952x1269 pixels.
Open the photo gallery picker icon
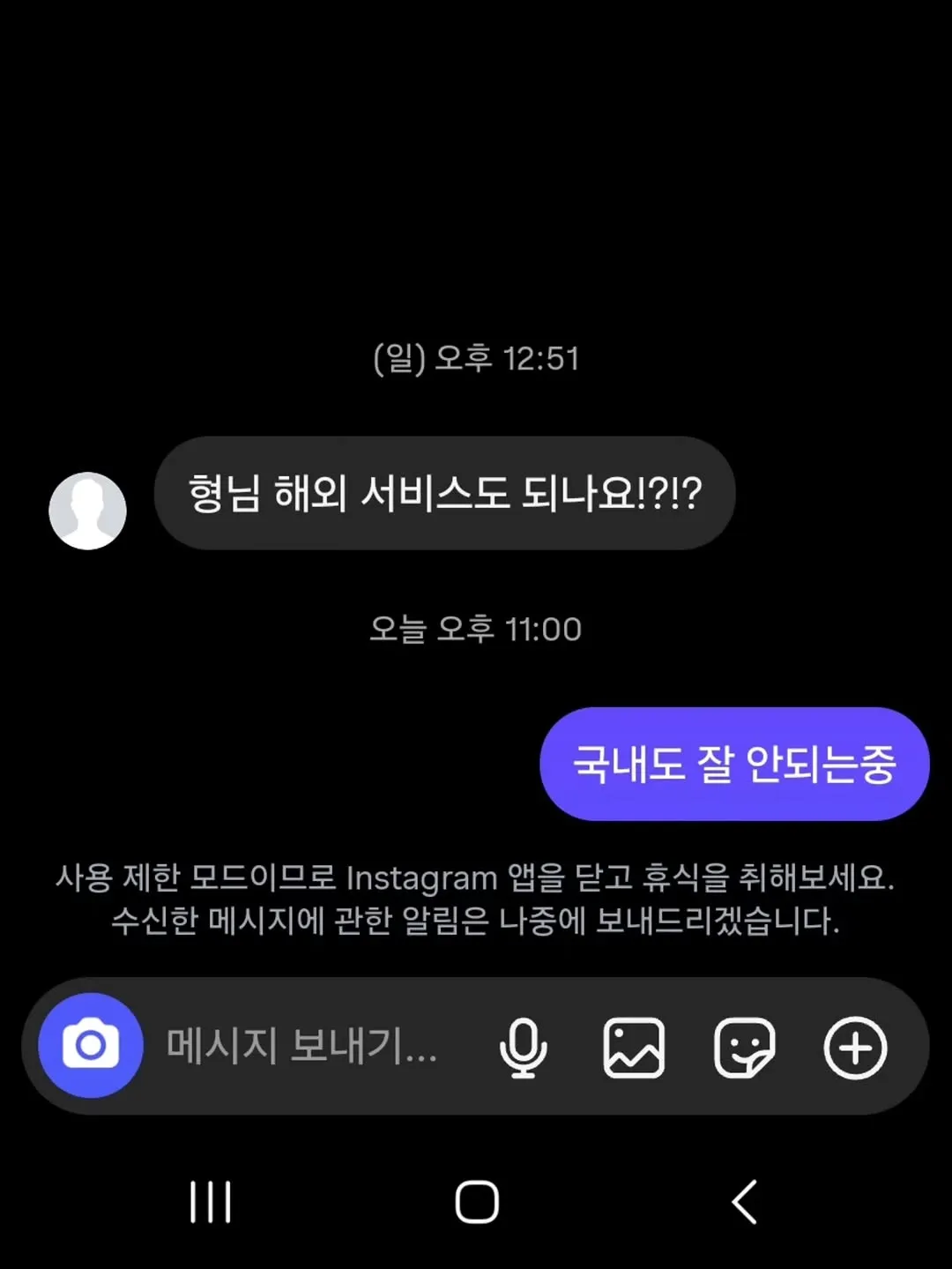coord(633,1046)
